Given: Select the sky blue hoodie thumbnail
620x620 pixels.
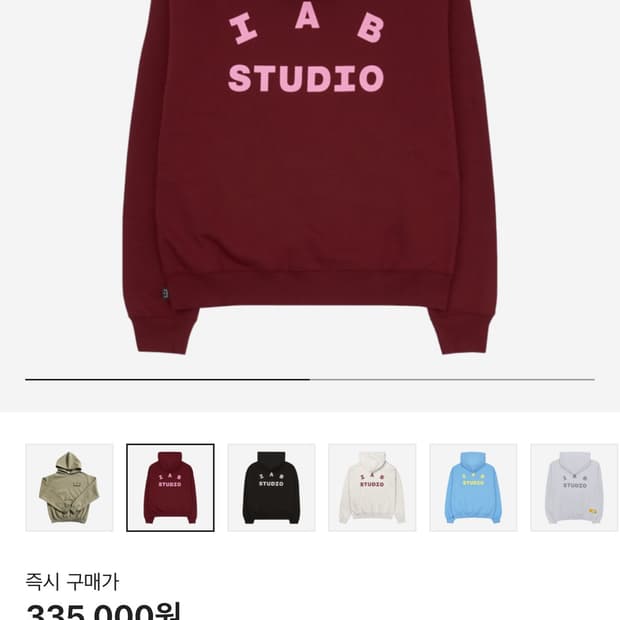Looking at the screenshot, I should [473, 488].
